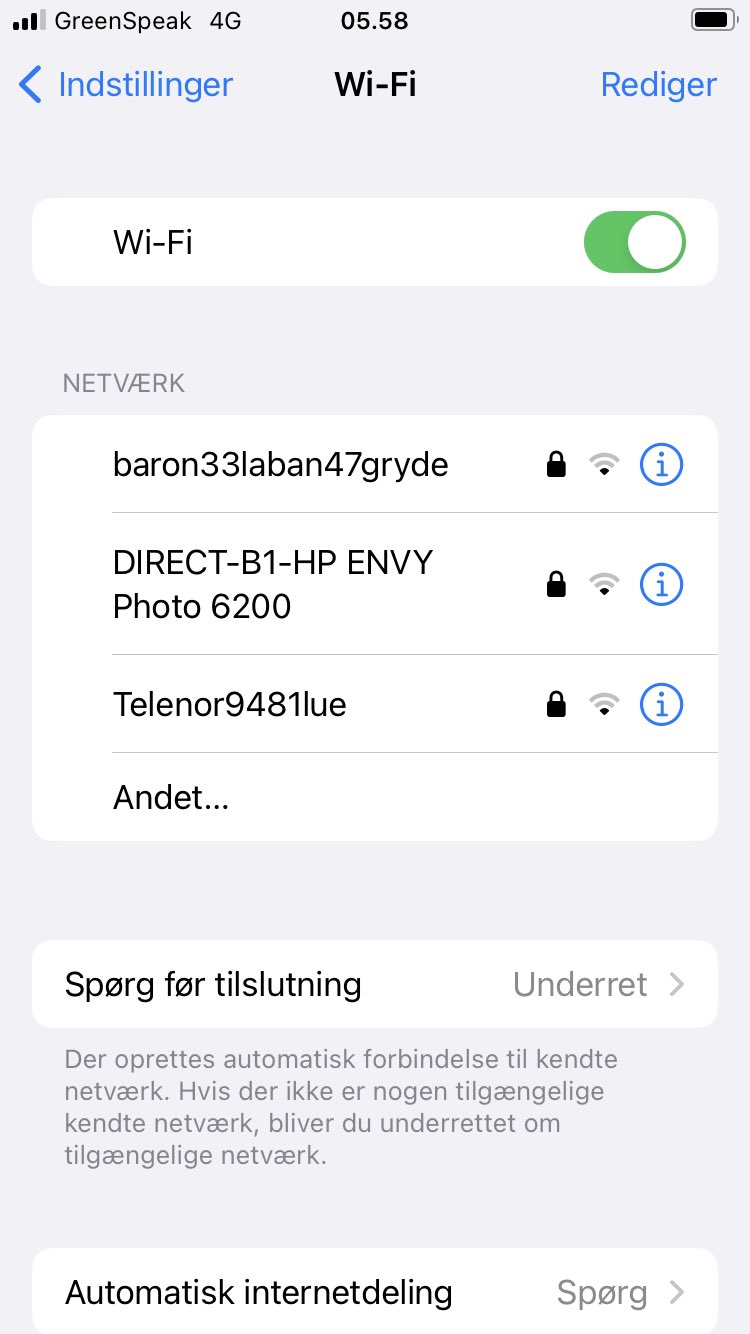The width and height of the screenshot is (750, 1334).
Task: Turn off the Wi-Fi switch
Action: pyautogui.click(x=634, y=242)
